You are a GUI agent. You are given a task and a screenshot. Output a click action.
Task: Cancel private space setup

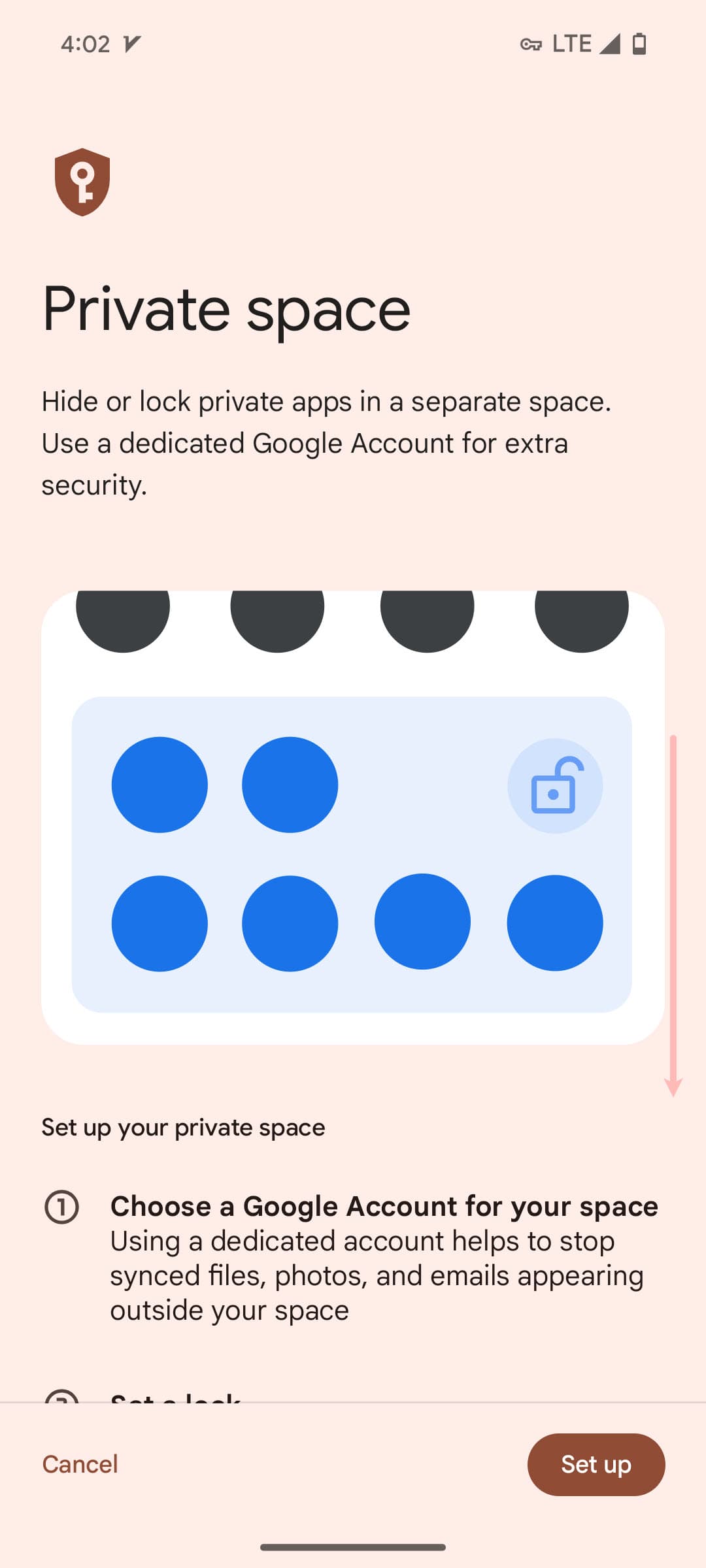[80, 1464]
